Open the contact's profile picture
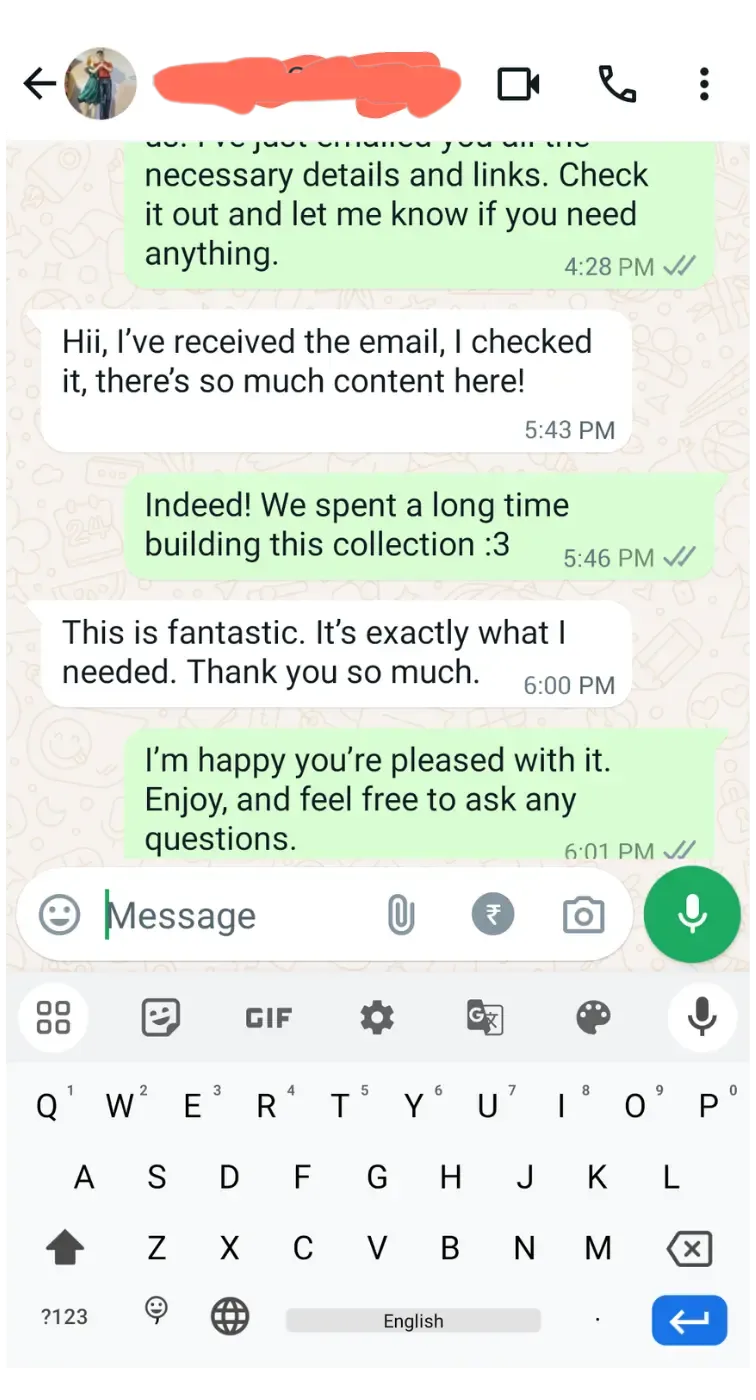 [x=100, y=84]
